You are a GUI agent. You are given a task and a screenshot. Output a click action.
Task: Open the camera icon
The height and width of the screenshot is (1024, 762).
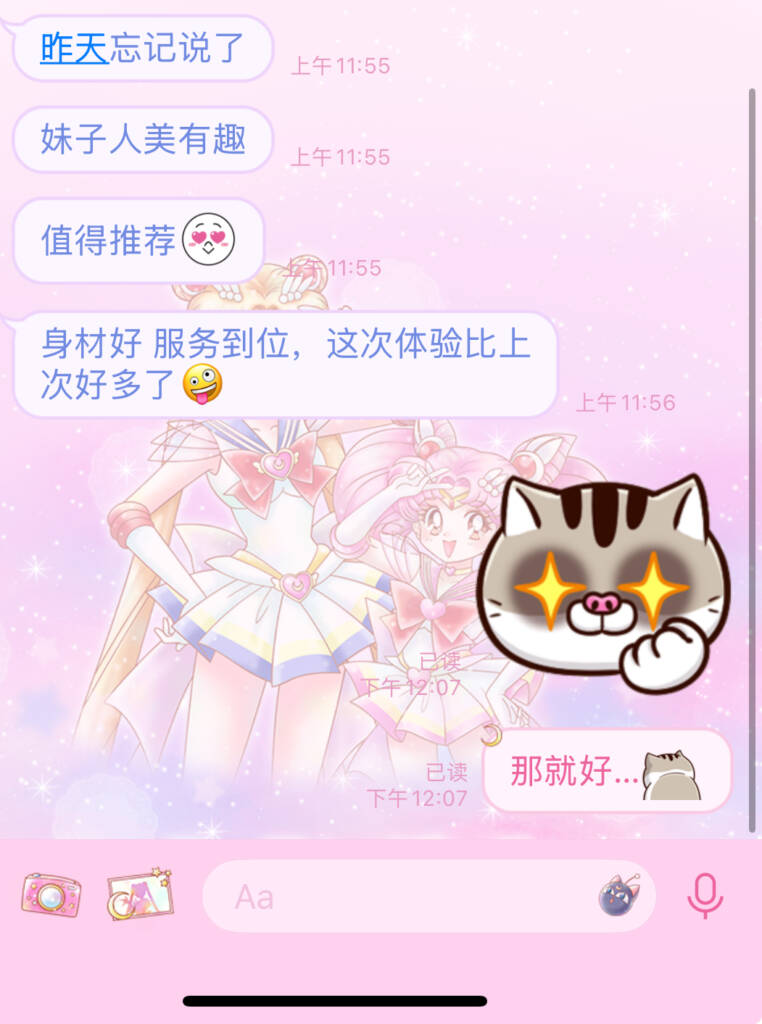(x=51, y=894)
